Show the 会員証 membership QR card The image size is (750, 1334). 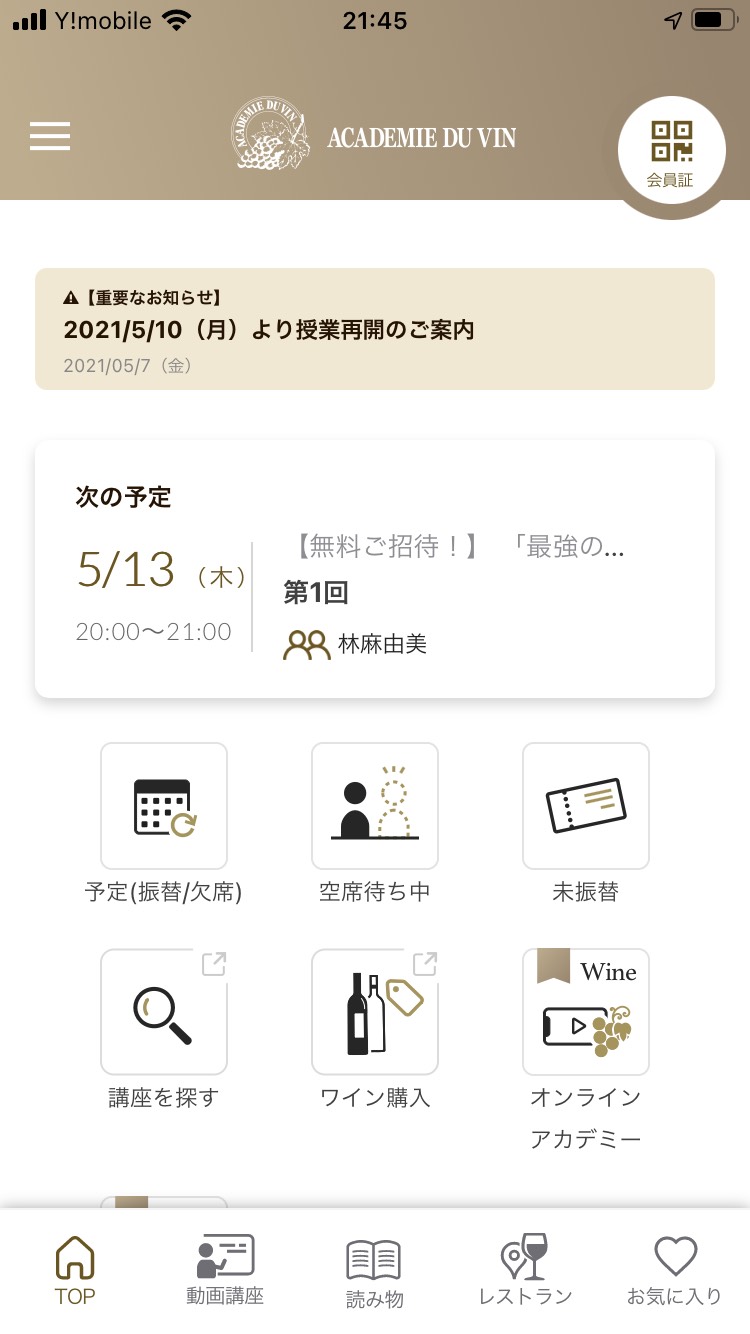click(670, 151)
